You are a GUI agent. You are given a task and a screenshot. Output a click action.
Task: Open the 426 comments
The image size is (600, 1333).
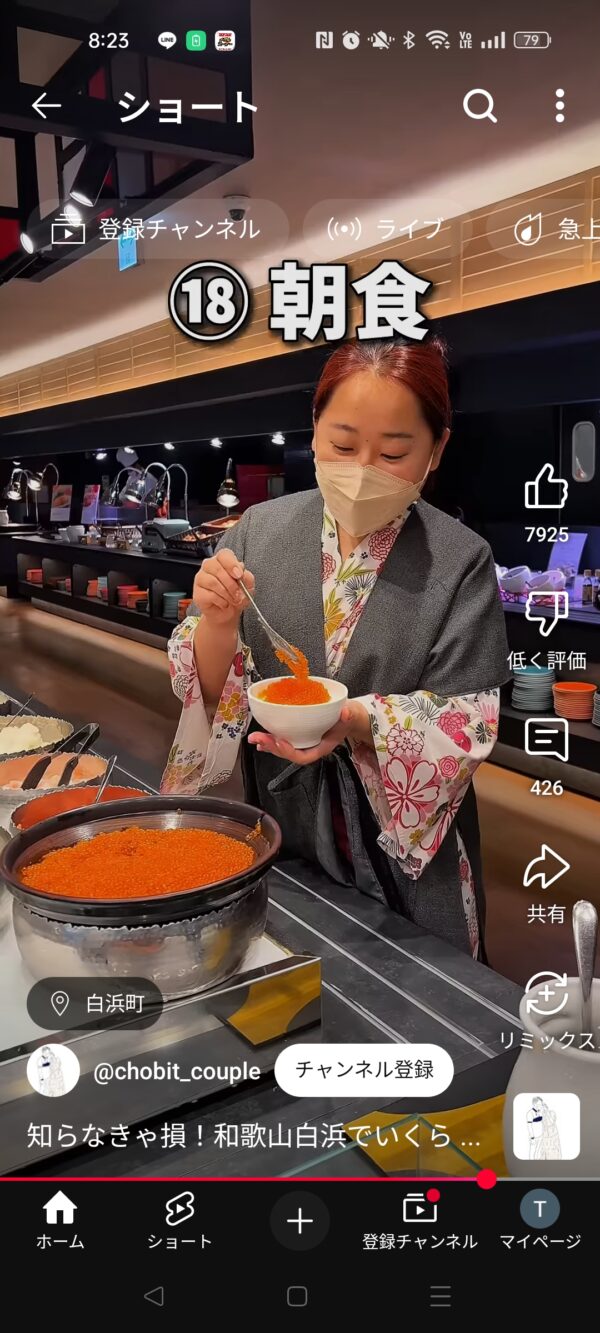[x=546, y=742]
